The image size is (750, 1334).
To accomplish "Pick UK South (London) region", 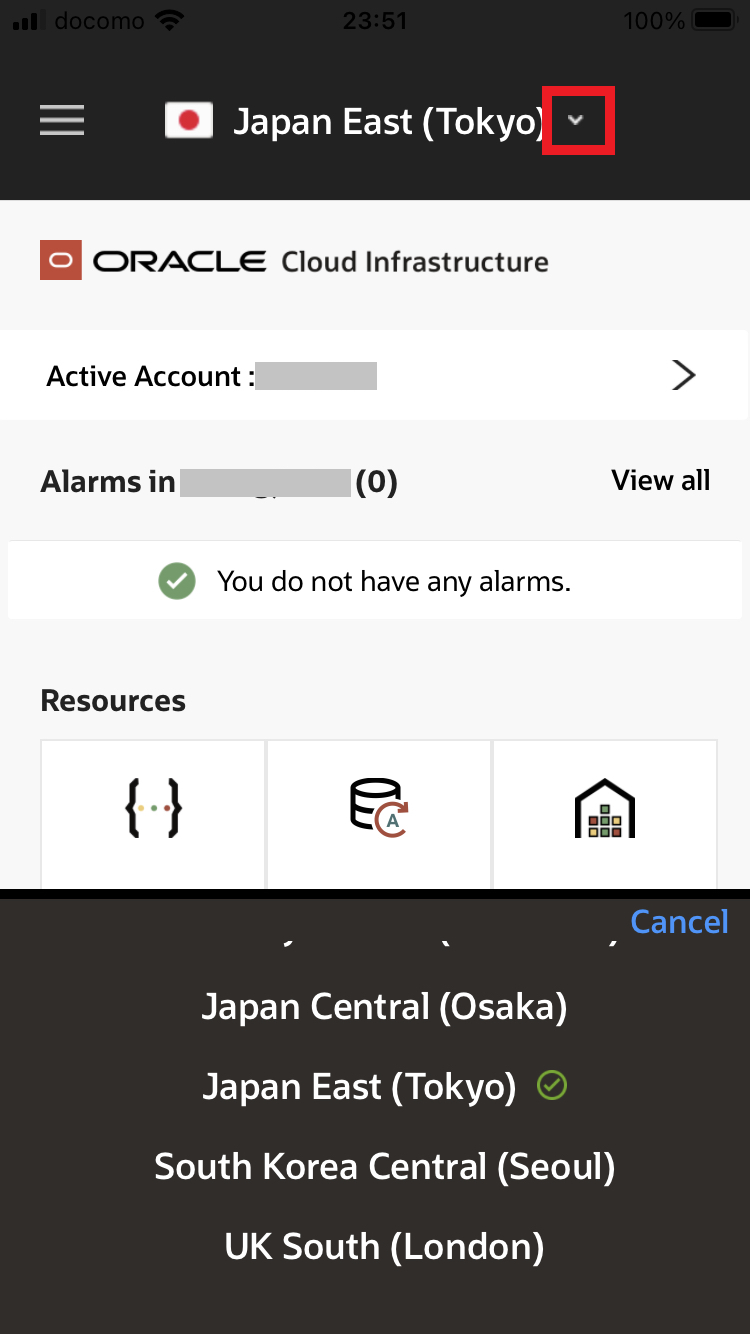I will (x=384, y=1247).
